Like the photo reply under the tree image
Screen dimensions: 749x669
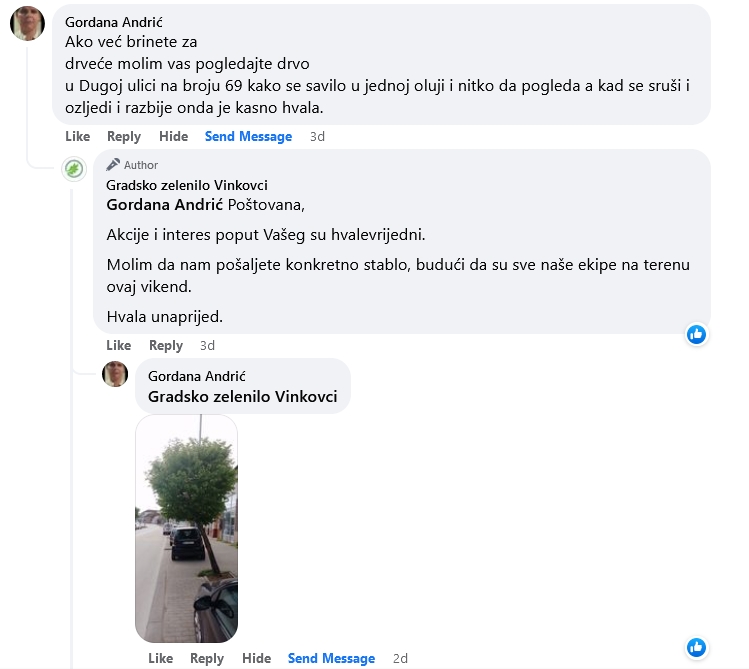(x=160, y=658)
